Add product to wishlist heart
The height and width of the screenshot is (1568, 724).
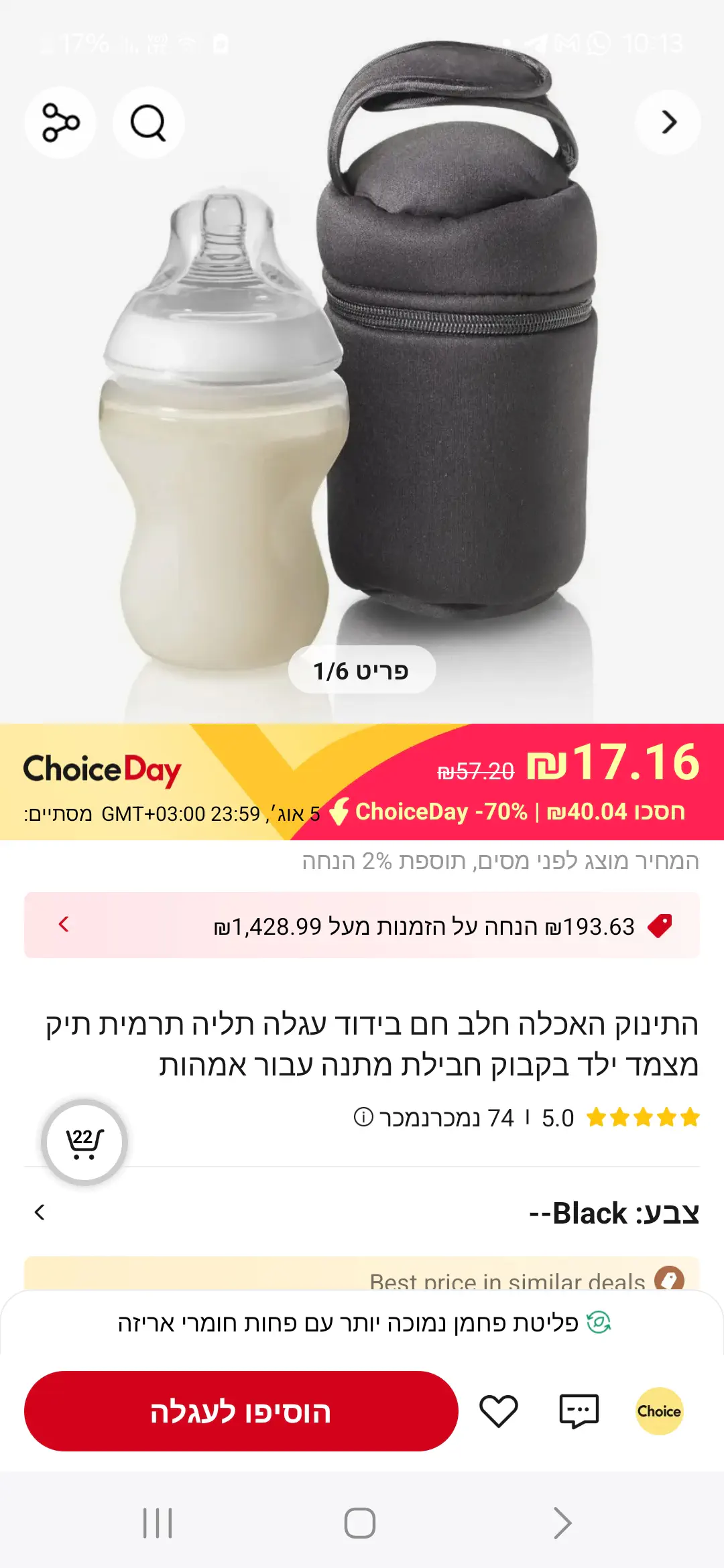(499, 1411)
